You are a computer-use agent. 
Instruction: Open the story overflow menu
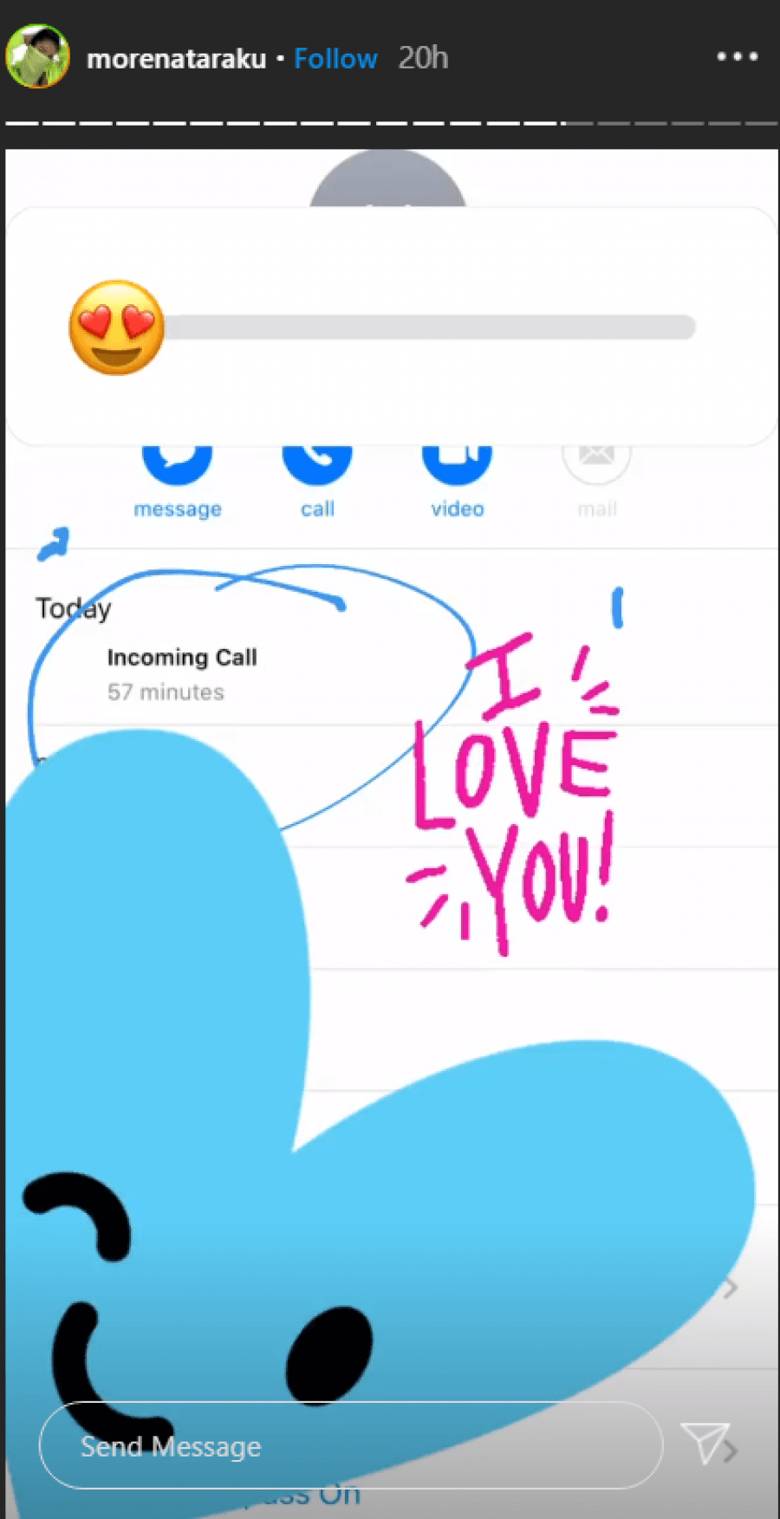click(737, 57)
